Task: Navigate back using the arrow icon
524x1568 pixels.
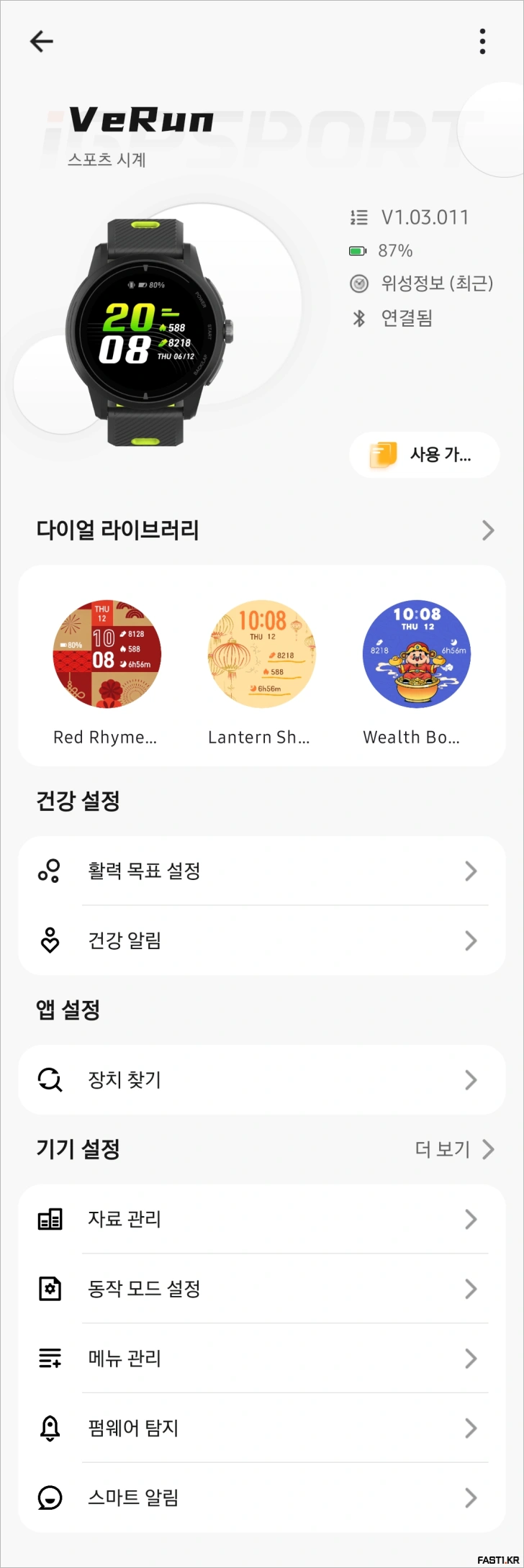Action: click(x=41, y=41)
